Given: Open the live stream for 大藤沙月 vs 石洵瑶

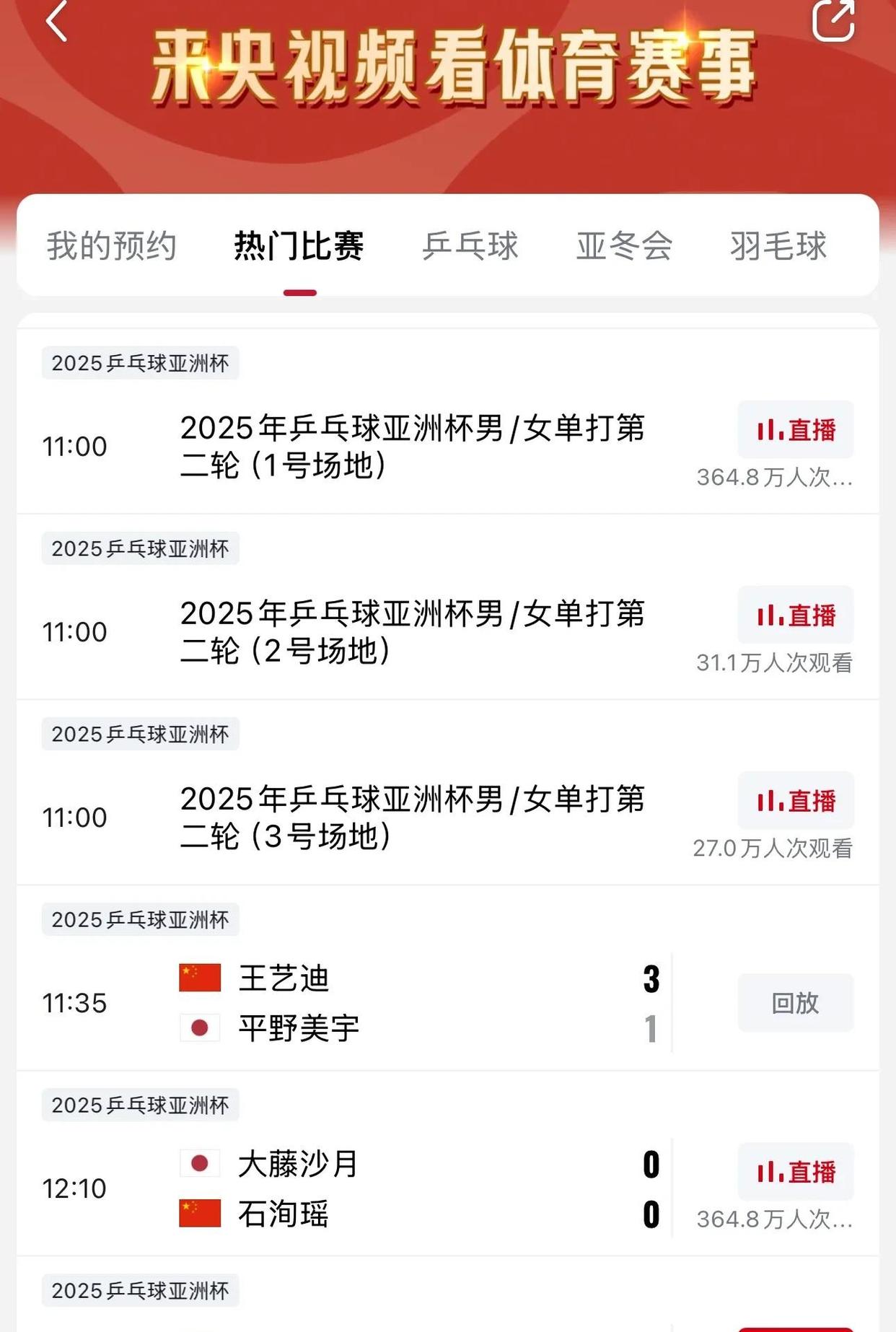Looking at the screenshot, I should (x=795, y=1172).
